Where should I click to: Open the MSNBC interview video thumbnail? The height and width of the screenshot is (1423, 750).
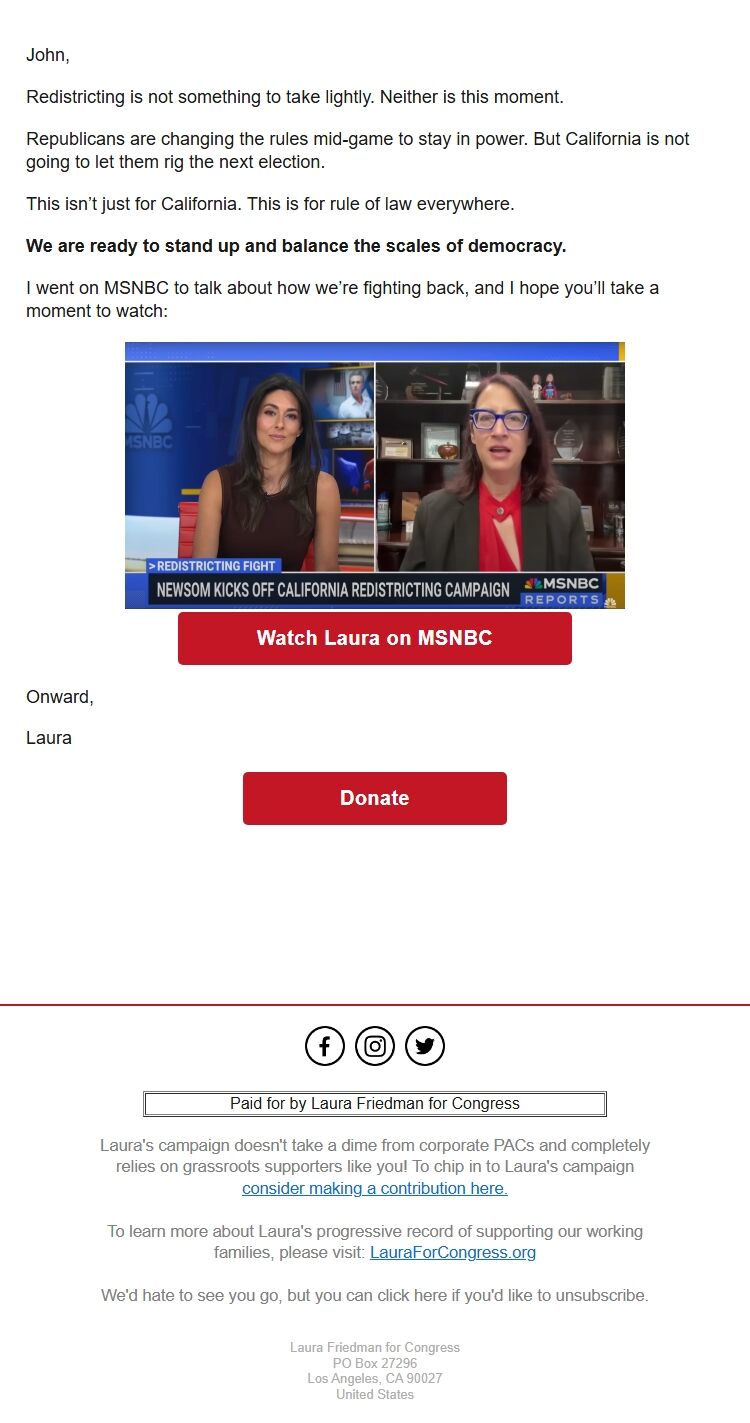(x=374, y=475)
